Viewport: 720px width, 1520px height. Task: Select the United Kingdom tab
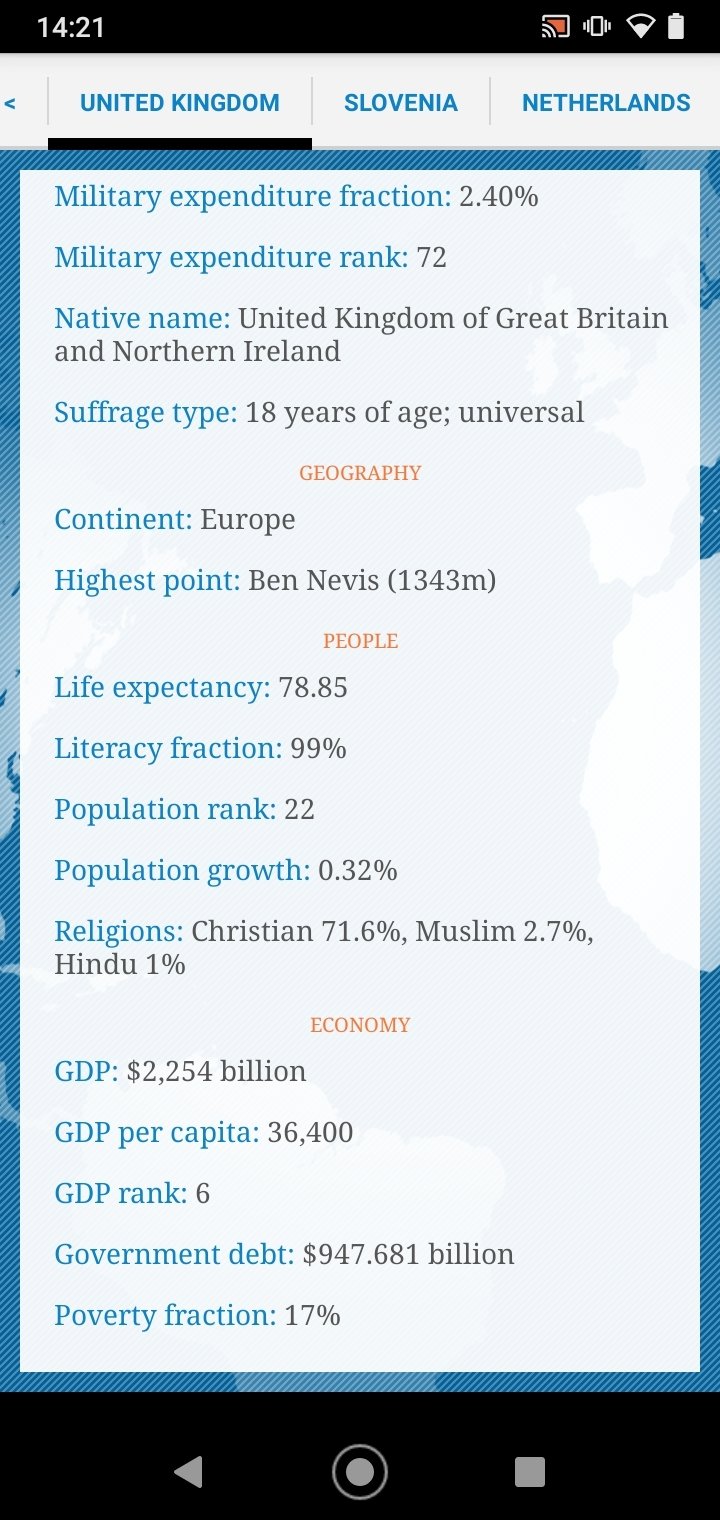pos(180,103)
